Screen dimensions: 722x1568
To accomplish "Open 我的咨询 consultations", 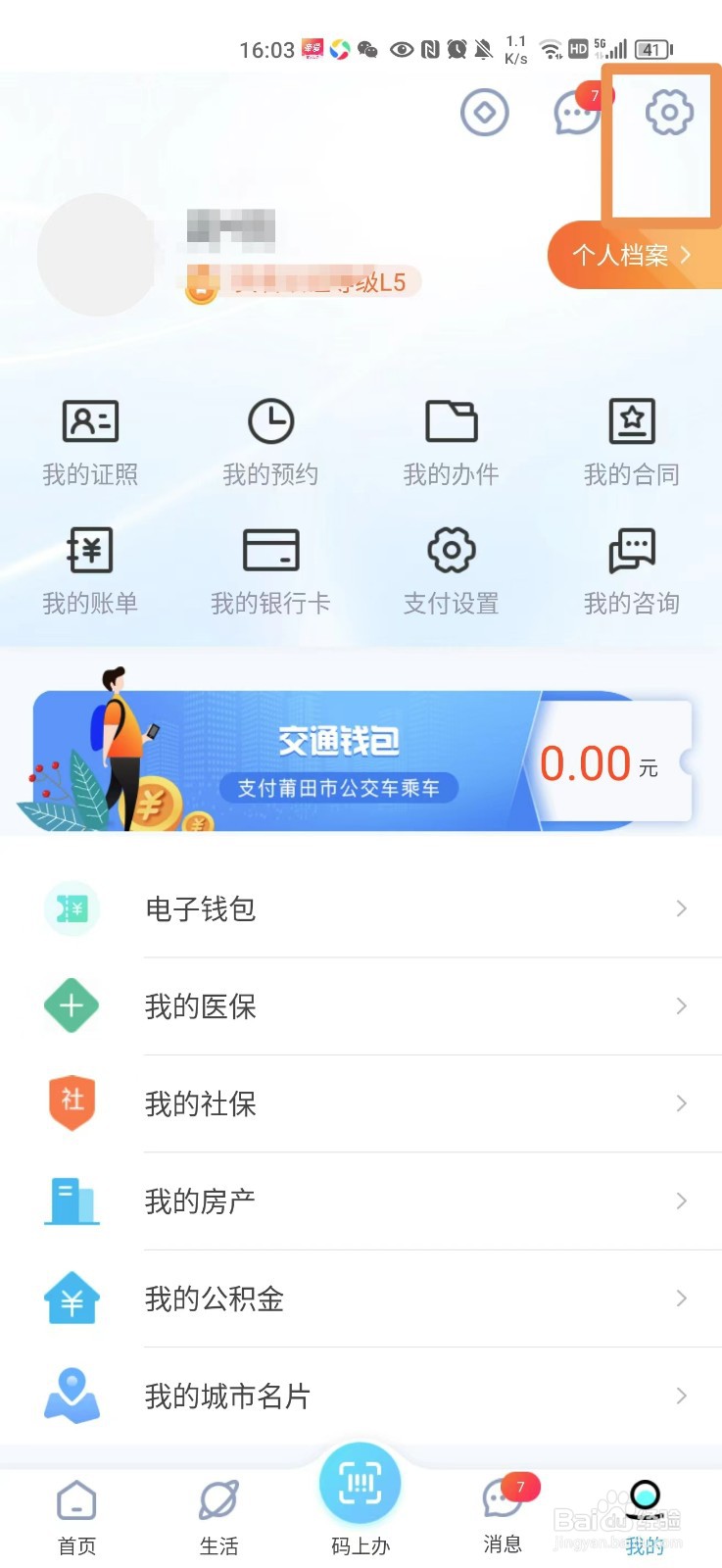I will [632, 570].
